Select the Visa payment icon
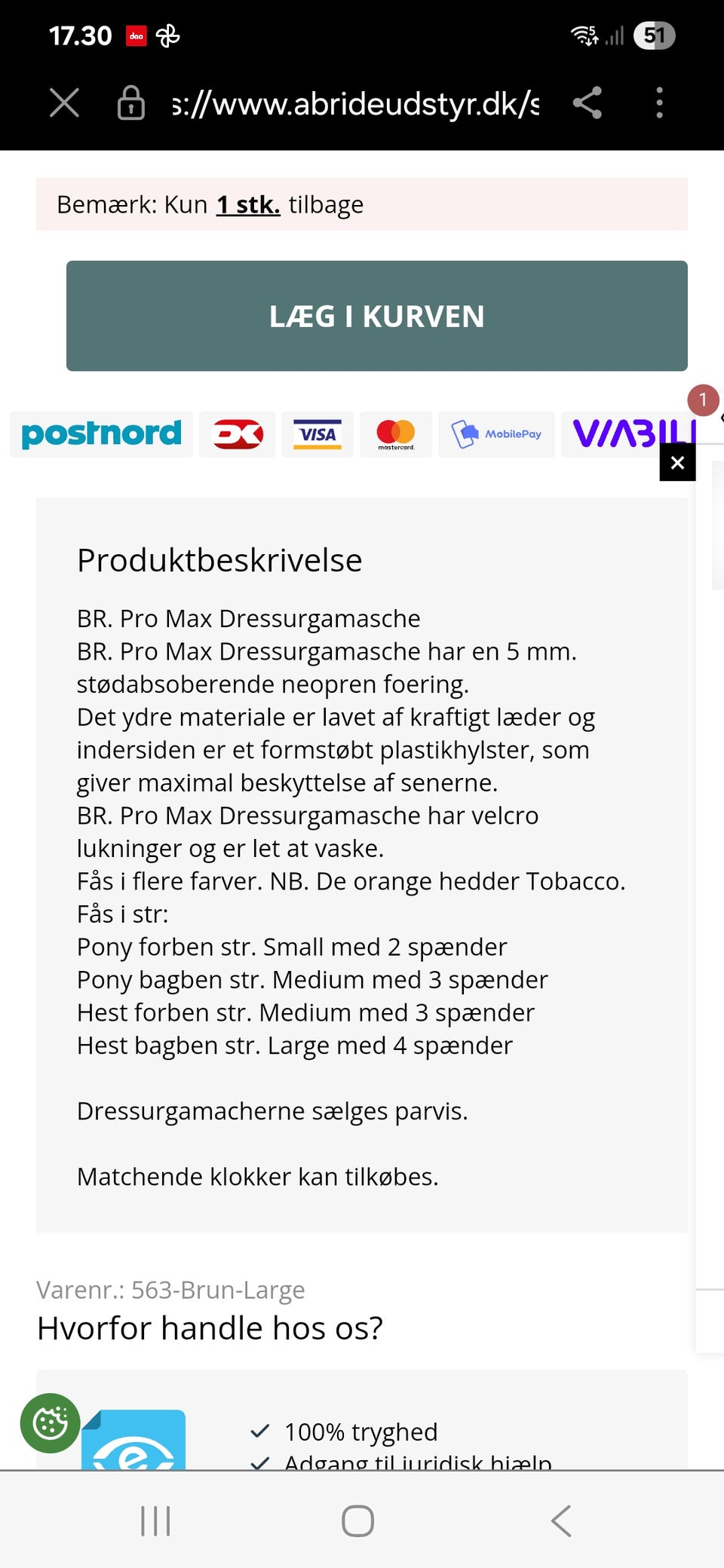Viewport: 724px width, 1568px height. coord(318,434)
